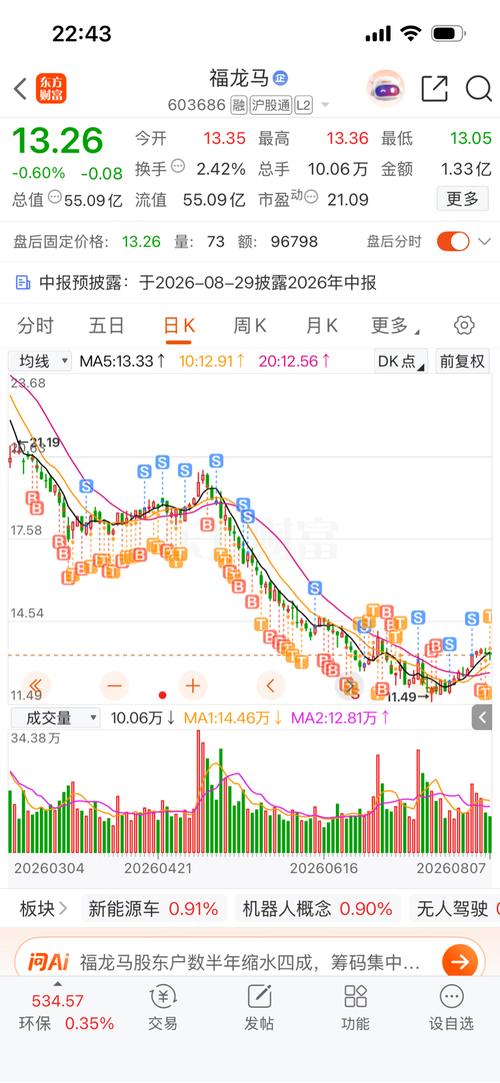500x1083 pixels.
Task: Expand the 均线 indicator dropdown
Action: [40, 361]
